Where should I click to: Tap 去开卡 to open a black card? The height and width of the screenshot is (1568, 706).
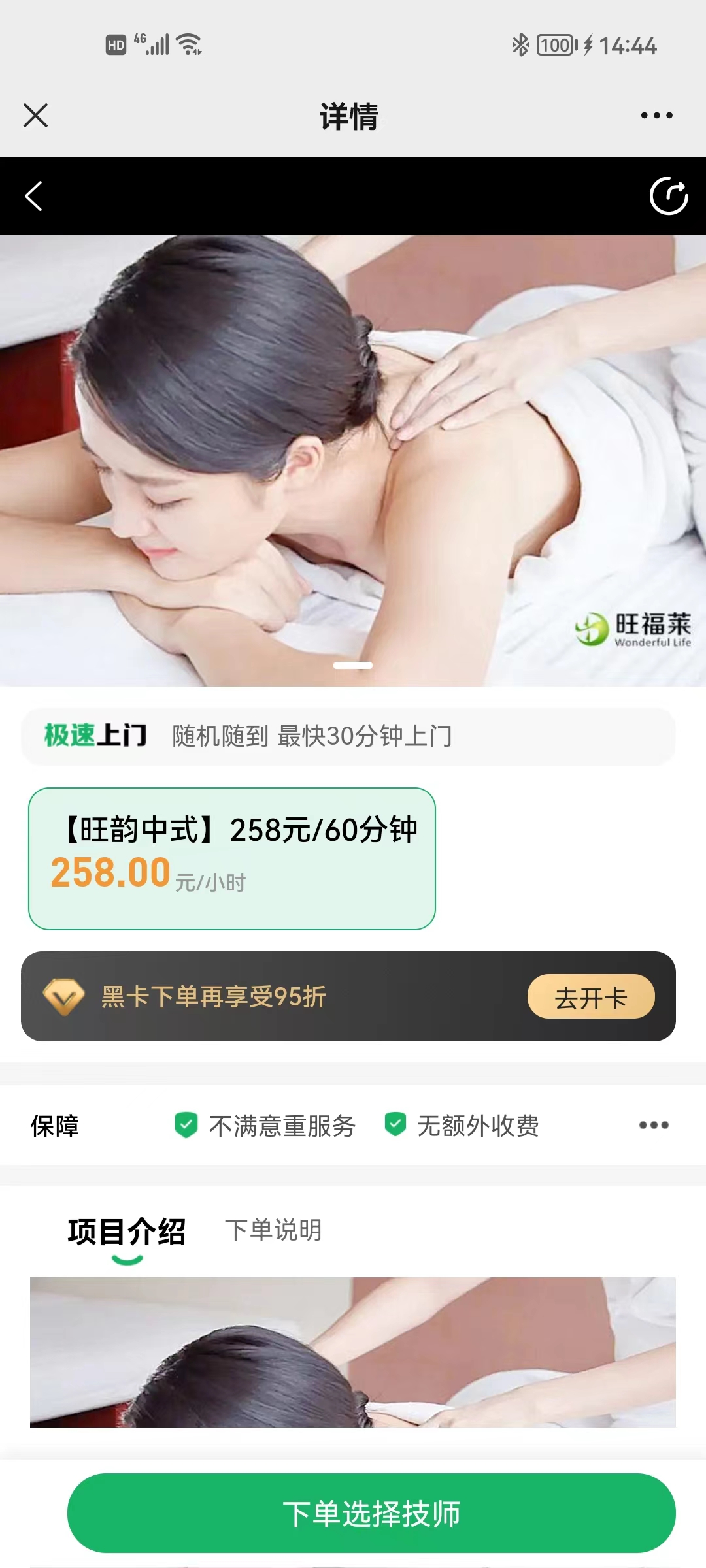pyautogui.click(x=591, y=996)
